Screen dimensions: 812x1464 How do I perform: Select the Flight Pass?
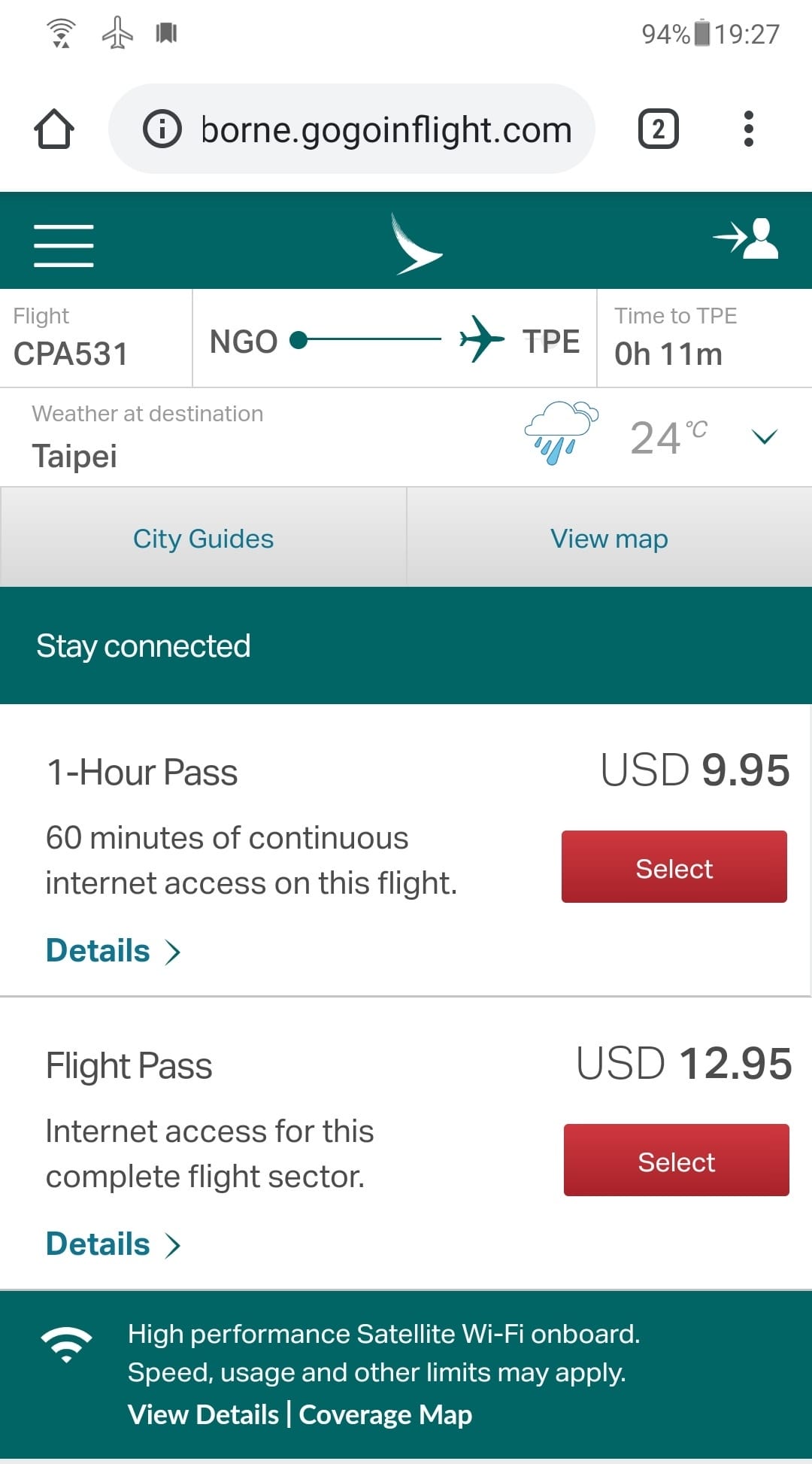(676, 1161)
